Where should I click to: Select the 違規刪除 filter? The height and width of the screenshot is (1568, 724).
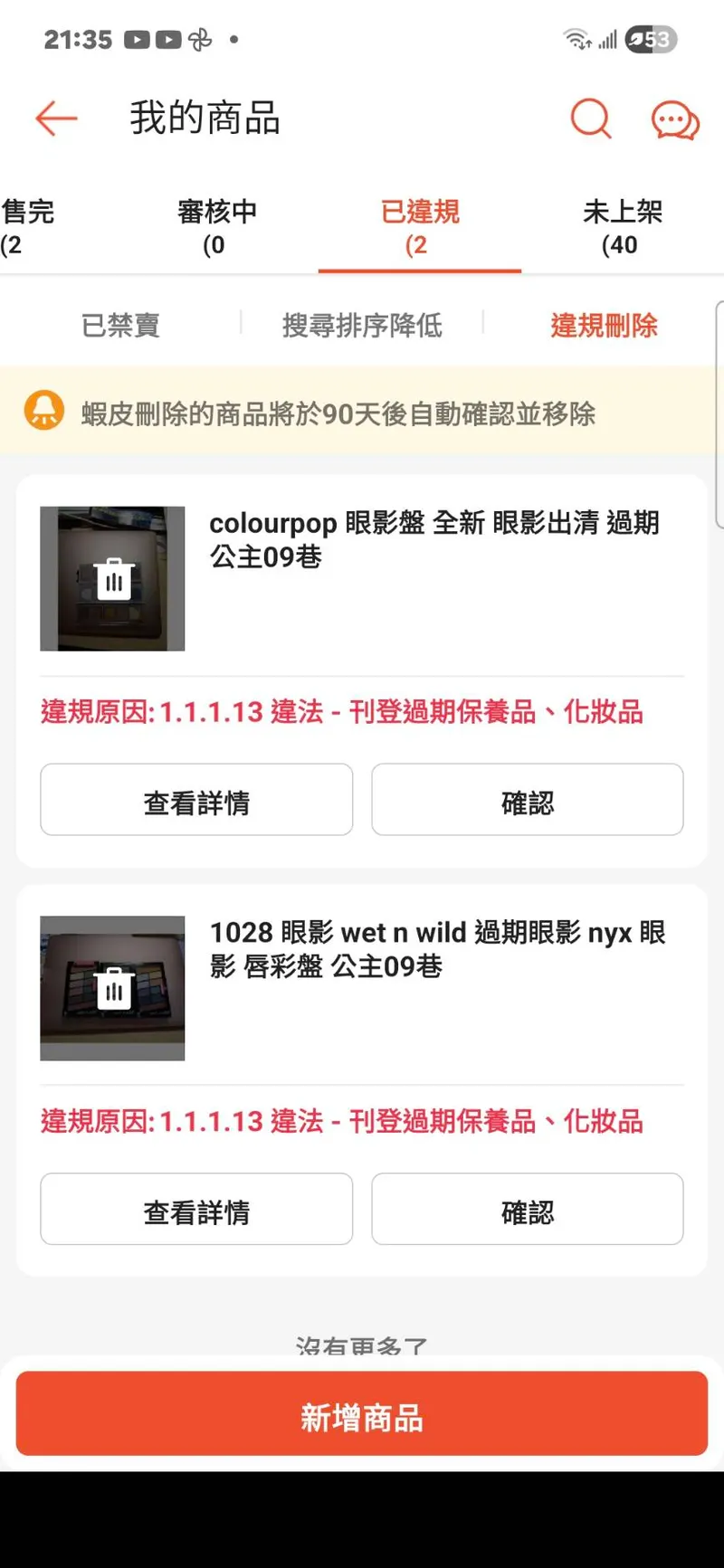(x=604, y=326)
